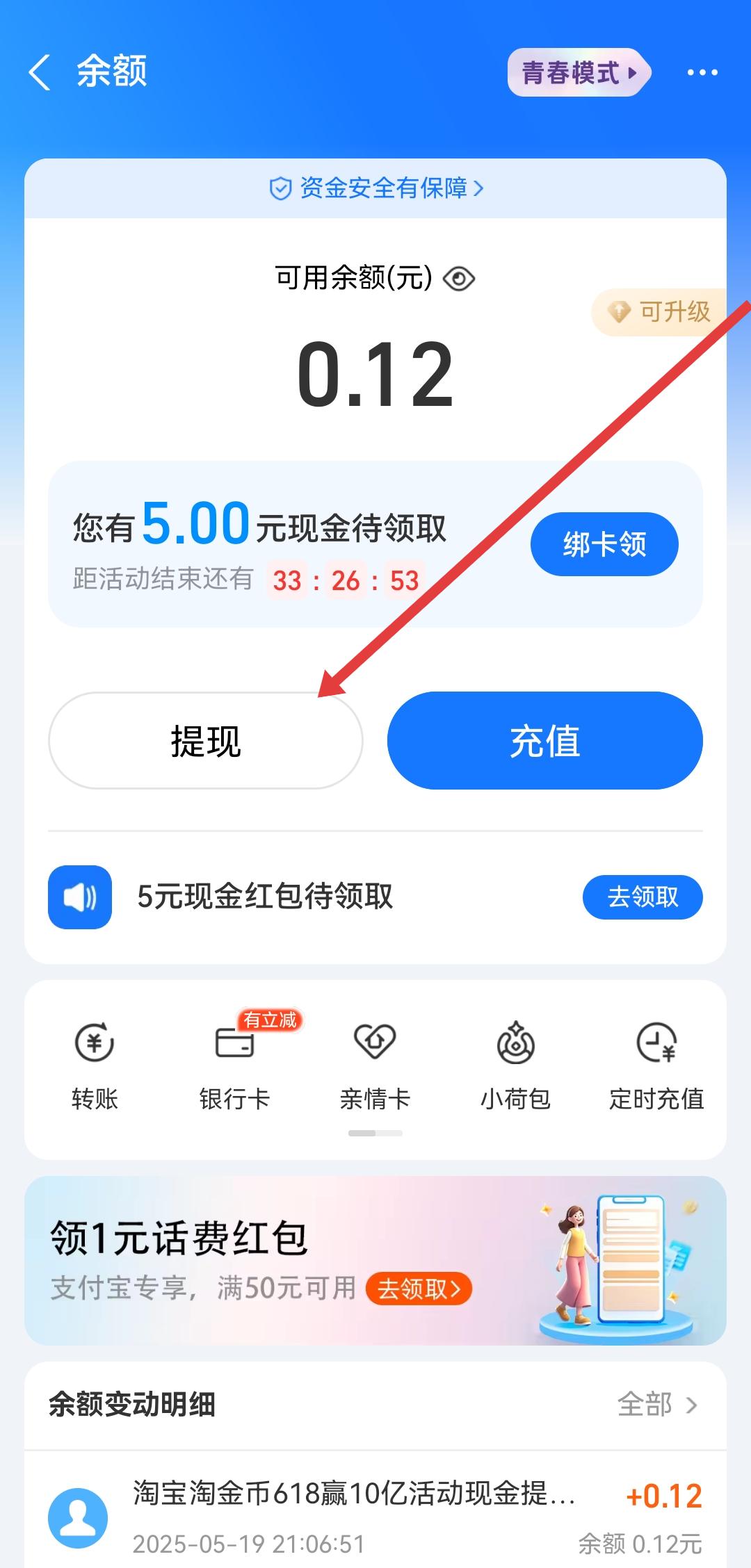Open 定时充值
This screenshot has width=751, height=1568.
(x=656, y=1065)
